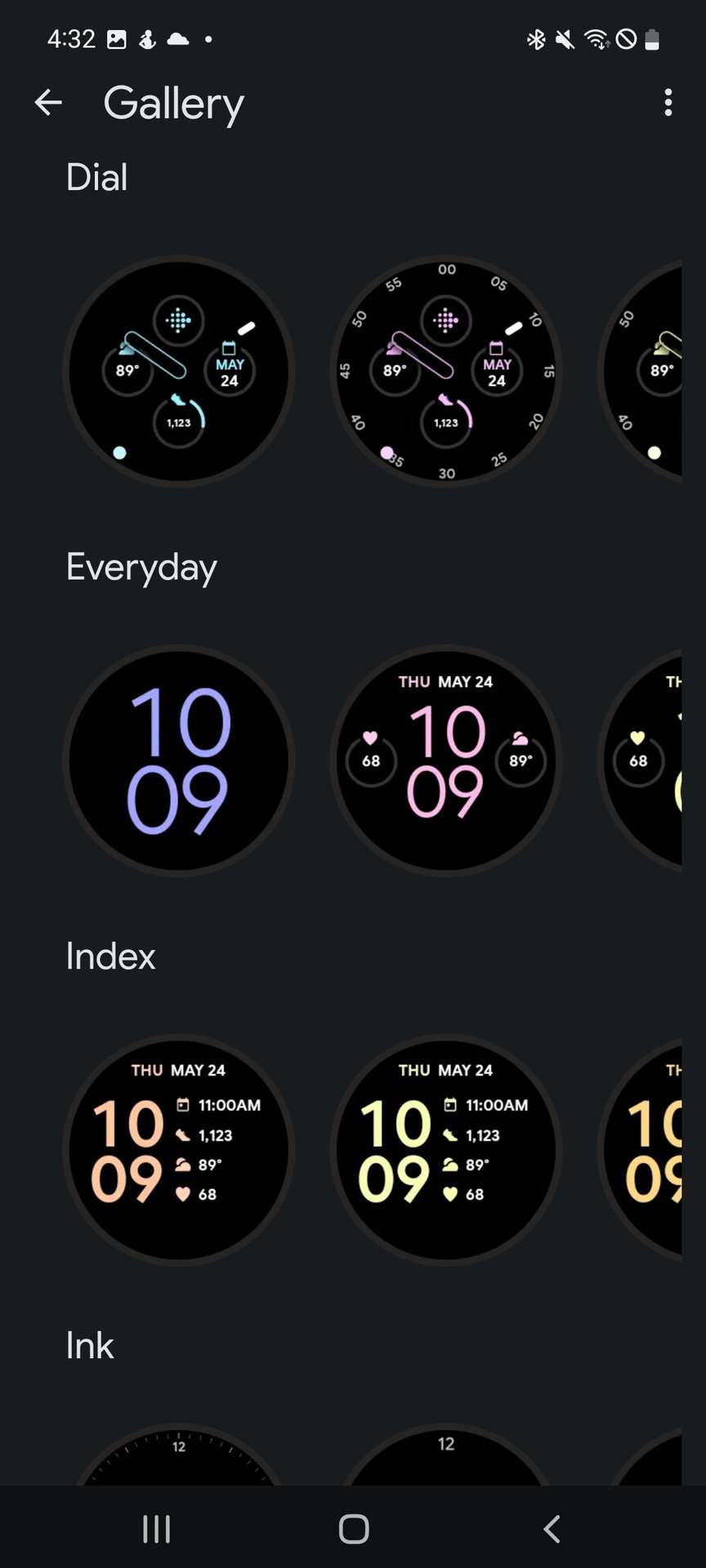Choose the yellow Index watch face
This screenshot has width=706, height=1568.
[x=446, y=1149]
